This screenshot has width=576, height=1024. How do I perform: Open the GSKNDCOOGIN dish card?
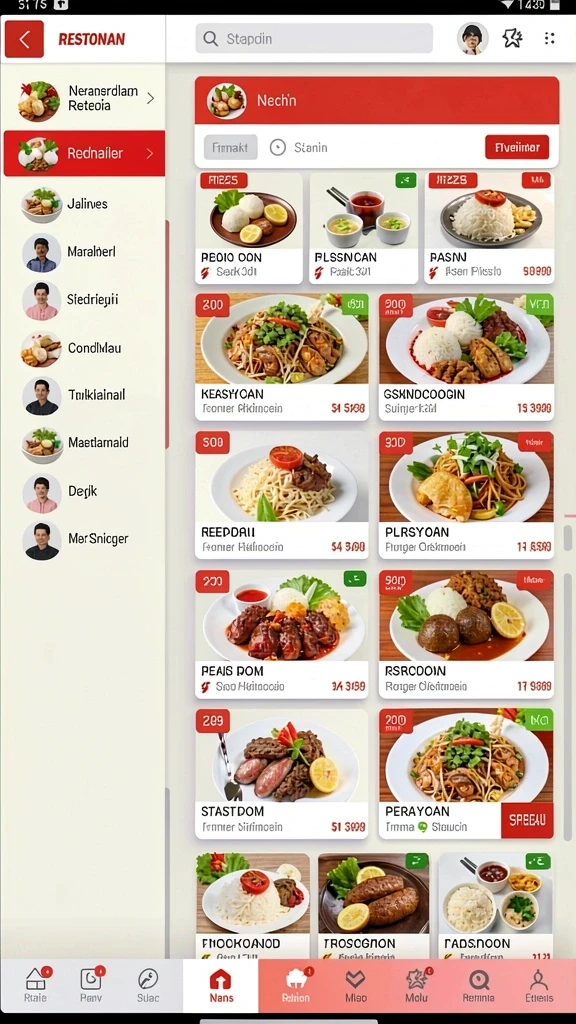pyautogui.click(x=466, y=357)
